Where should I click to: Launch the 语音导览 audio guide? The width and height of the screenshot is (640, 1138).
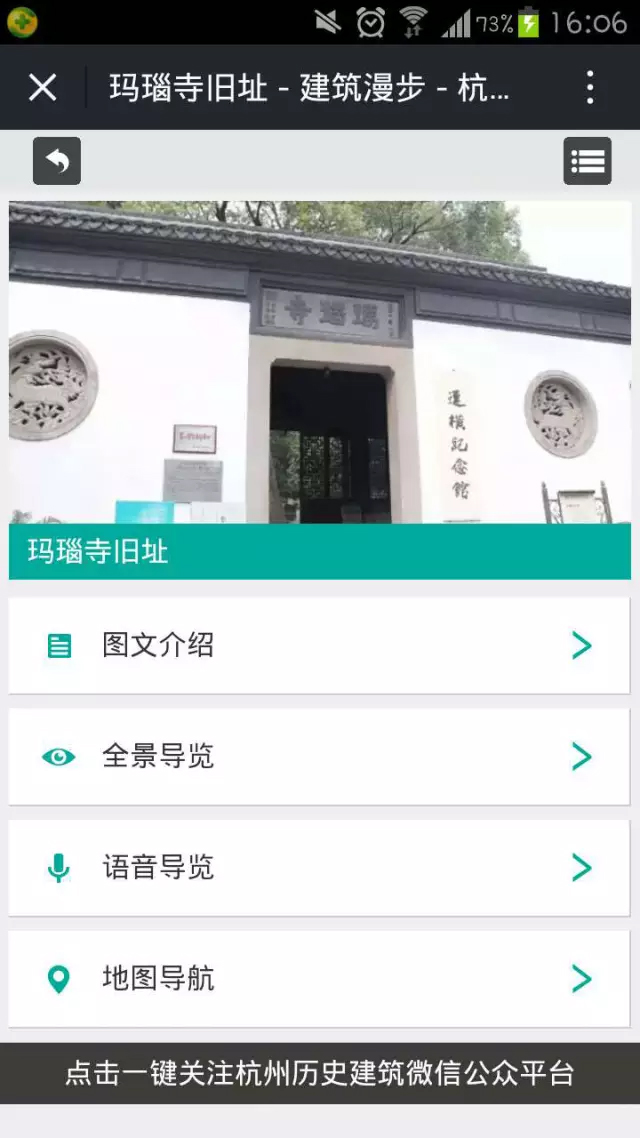click(320, 868)
